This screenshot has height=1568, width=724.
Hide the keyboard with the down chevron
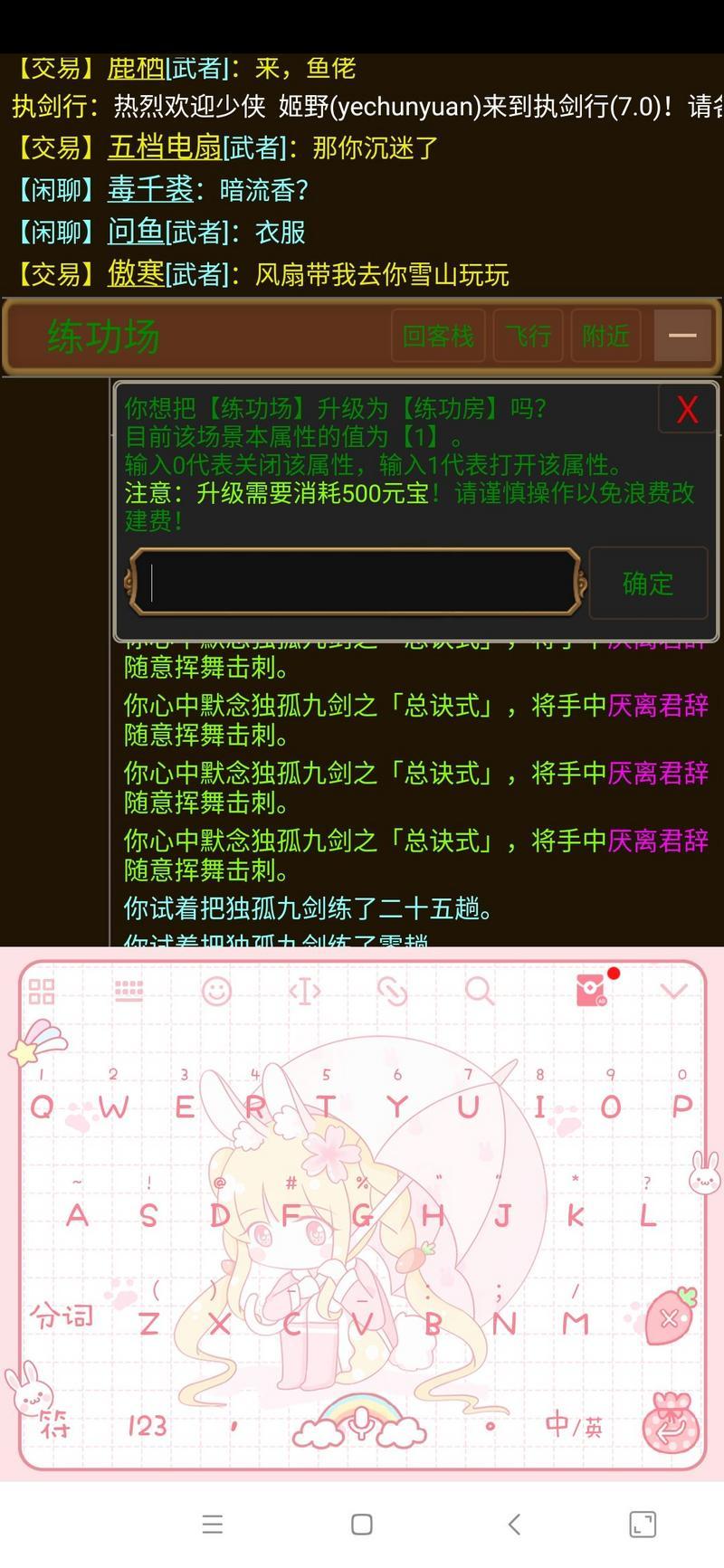pos(674,992)
